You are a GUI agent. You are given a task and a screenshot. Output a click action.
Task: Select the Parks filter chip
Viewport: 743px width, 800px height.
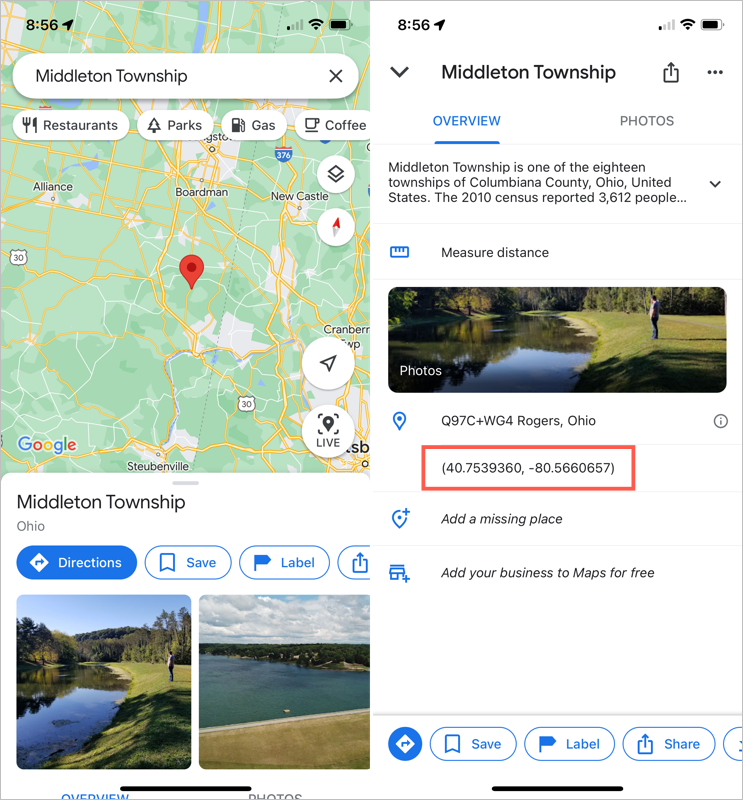coord(175,125)
